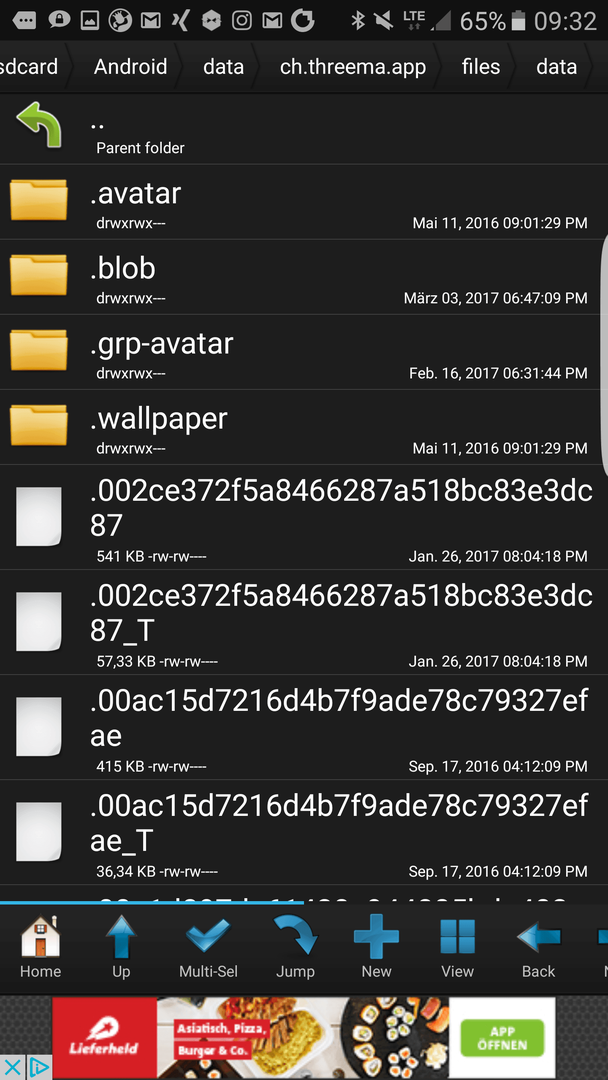Close the ad banner with the X

pyautogui.click(x=13, y=1068)
